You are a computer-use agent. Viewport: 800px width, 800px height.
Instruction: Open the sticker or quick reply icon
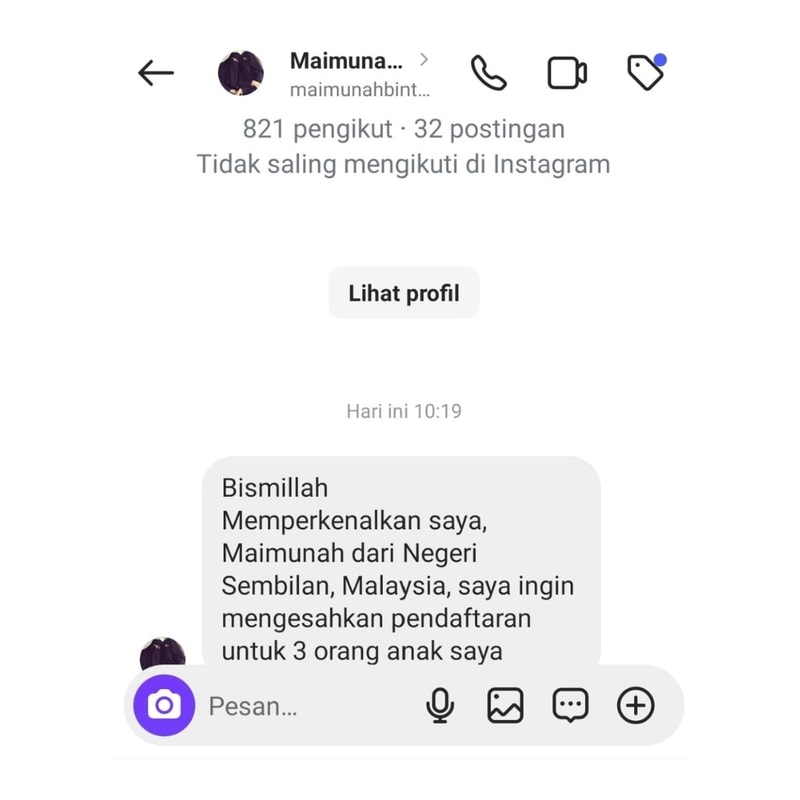570,706
